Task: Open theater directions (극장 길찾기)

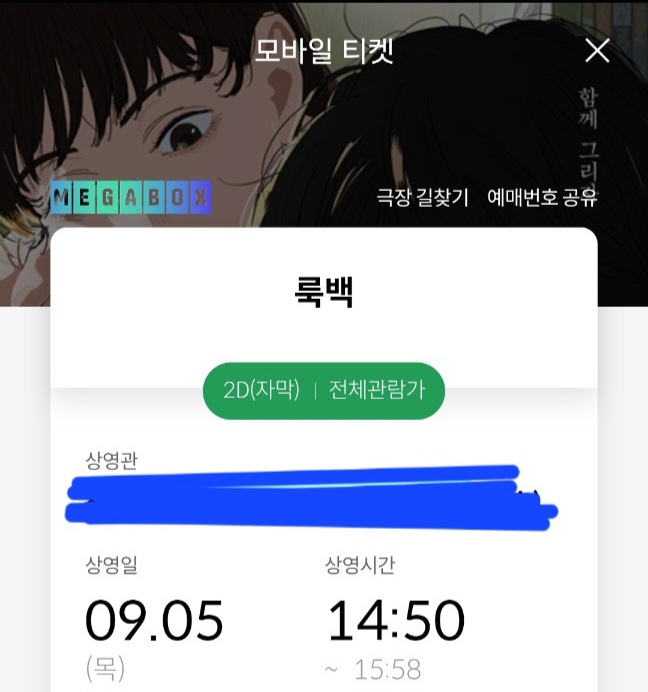Action: 421,197
